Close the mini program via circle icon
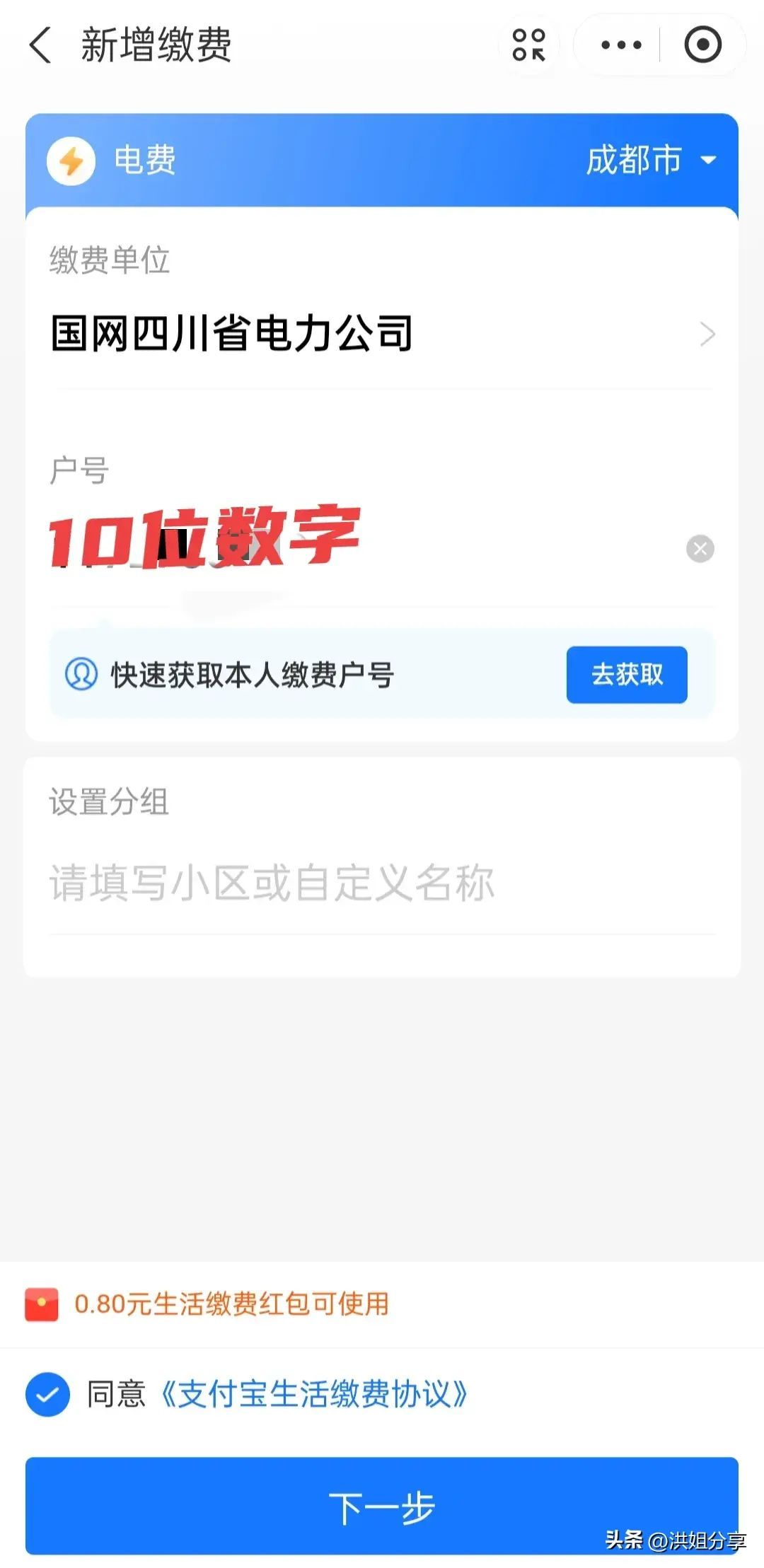The height and width of the screenshot is (1568, 764). pyautogui.click(x=702, y=45)
